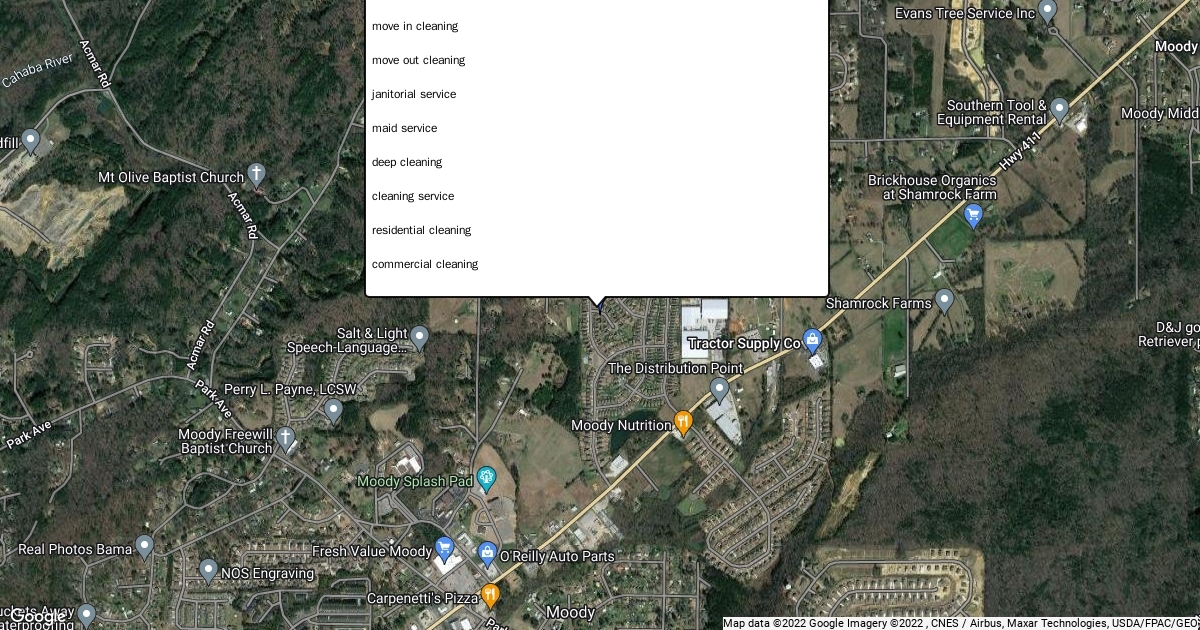Screen dimensions: 1200x630
Task: Tap the Mt Olive Baptist Church marker
Action: 257,176
